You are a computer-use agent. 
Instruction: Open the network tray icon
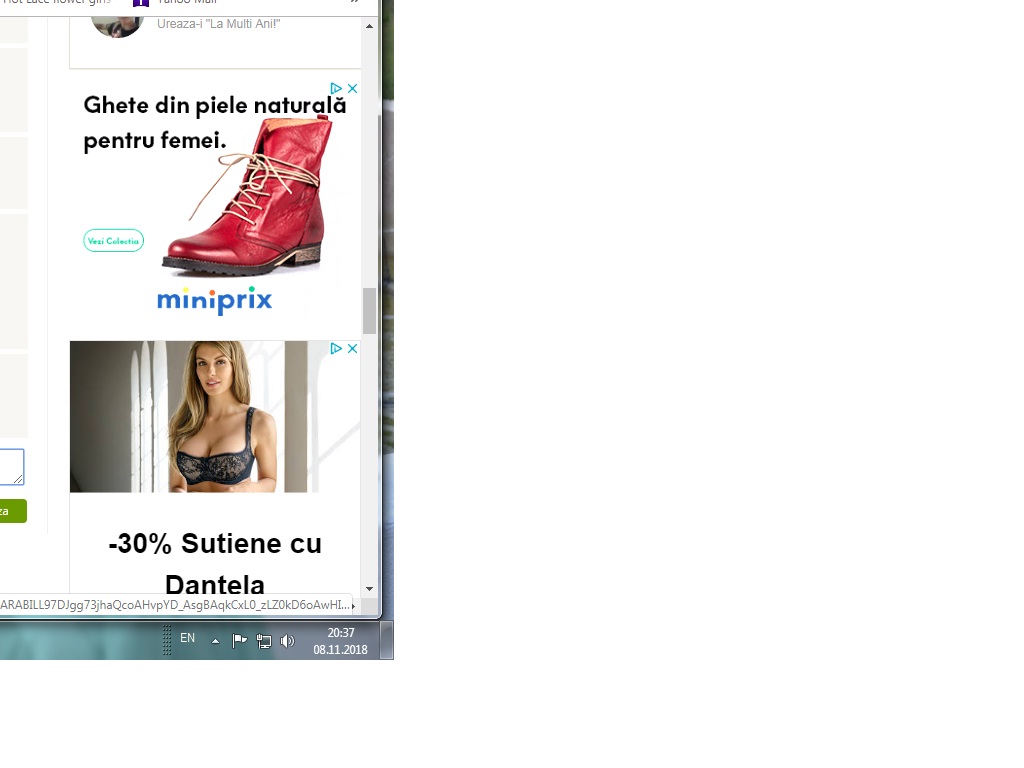[264, 641]
